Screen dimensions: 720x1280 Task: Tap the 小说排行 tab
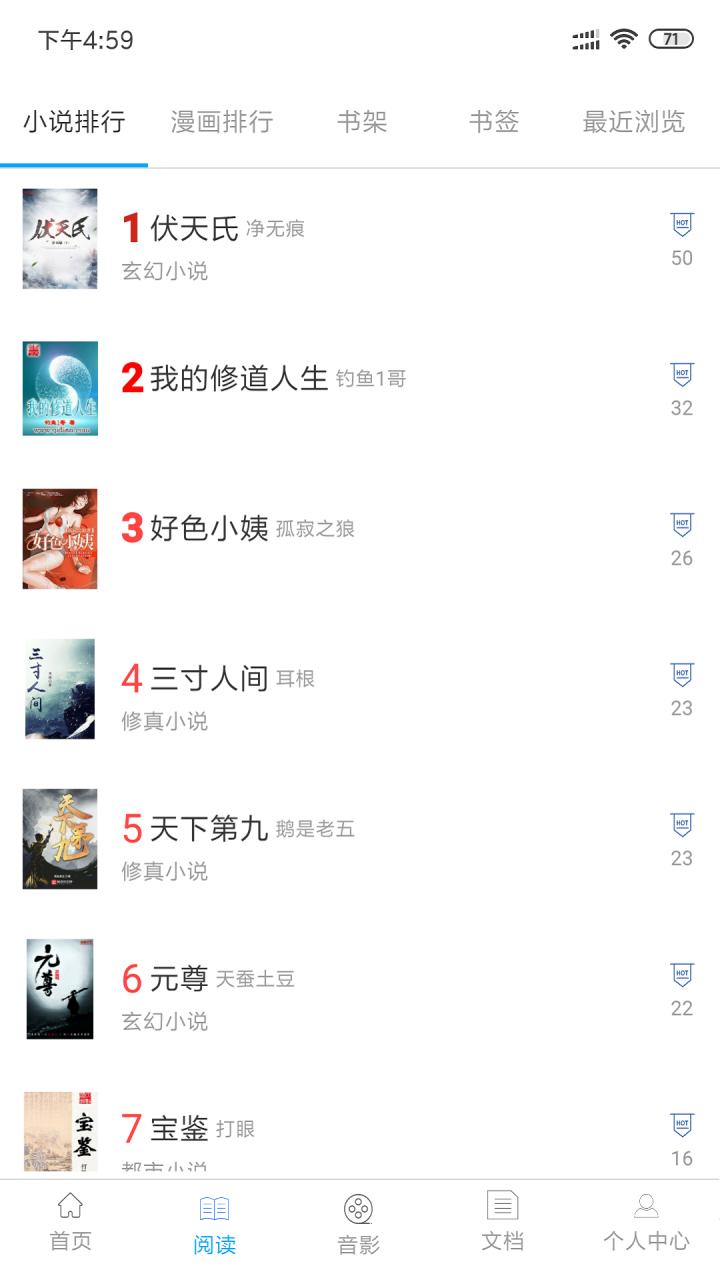coord(74,122)
